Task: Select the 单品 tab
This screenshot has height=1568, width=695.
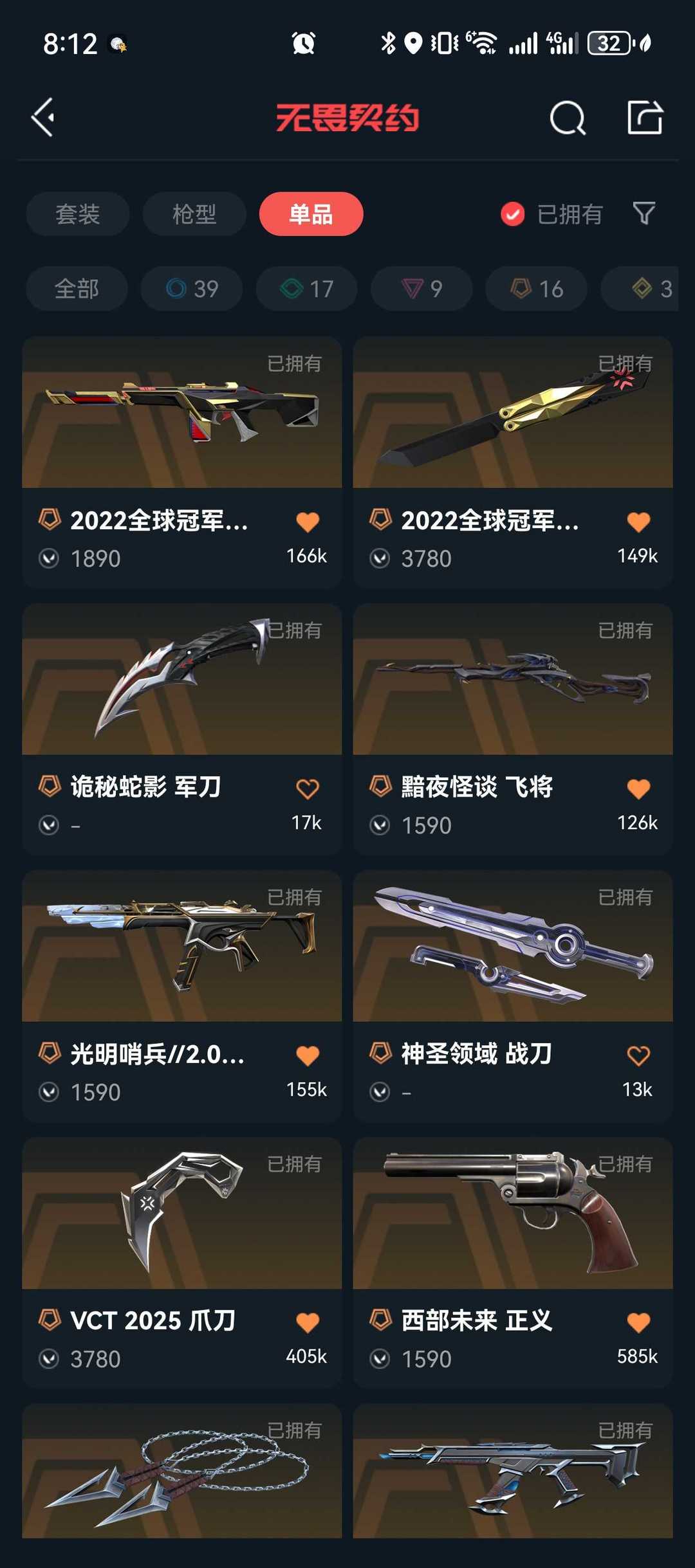Action: pos(311,214)
